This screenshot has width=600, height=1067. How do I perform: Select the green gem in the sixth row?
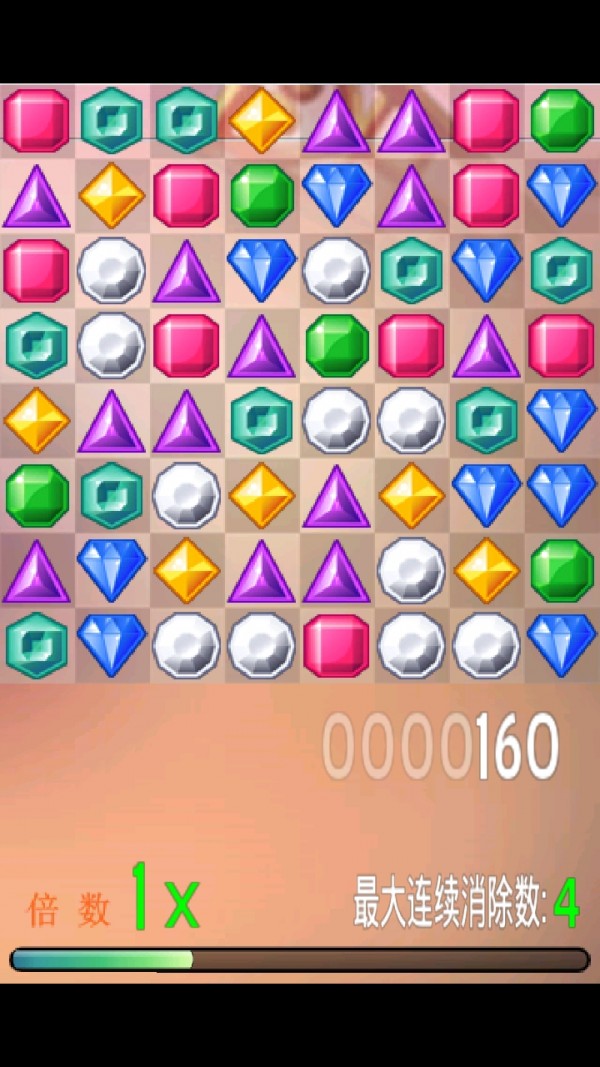tap(37, 495)
